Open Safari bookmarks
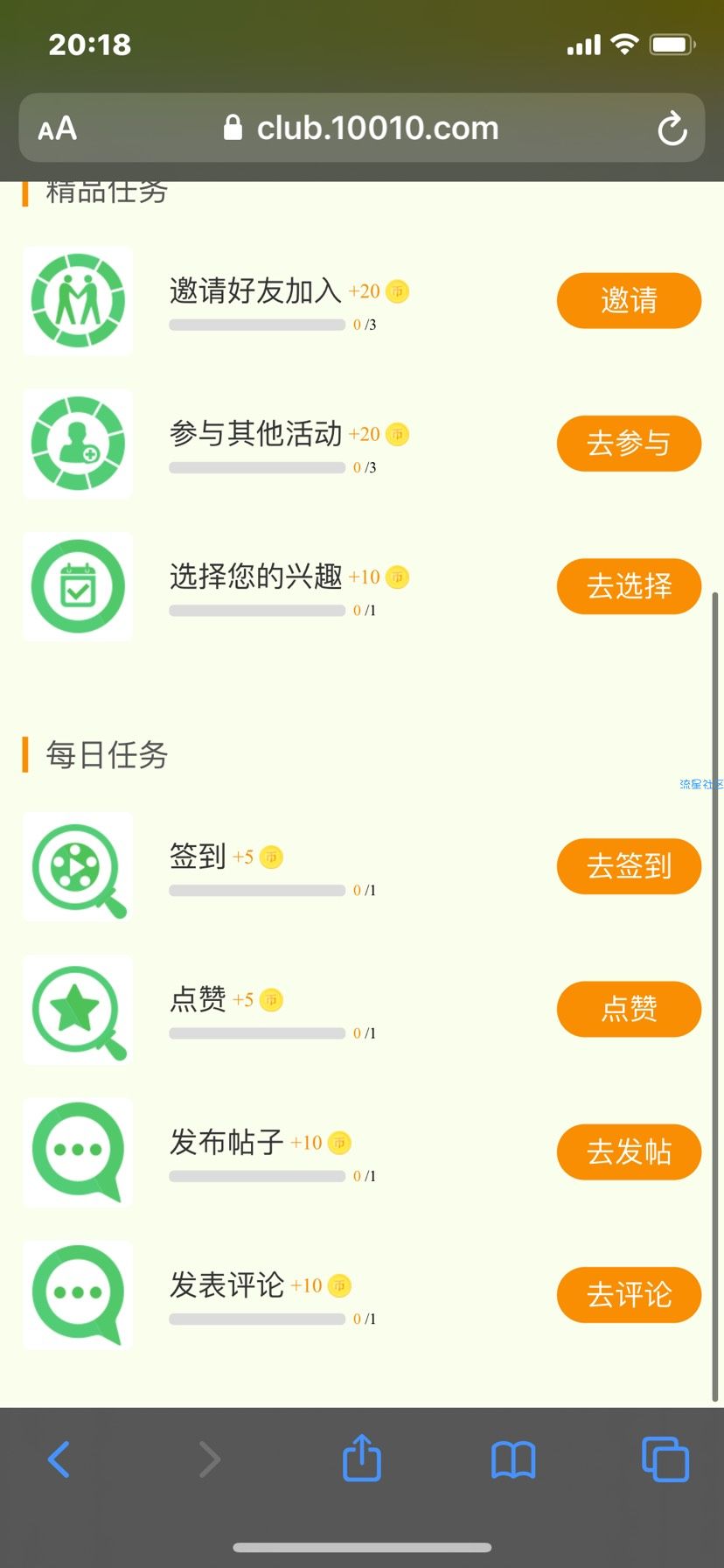 513,1459
